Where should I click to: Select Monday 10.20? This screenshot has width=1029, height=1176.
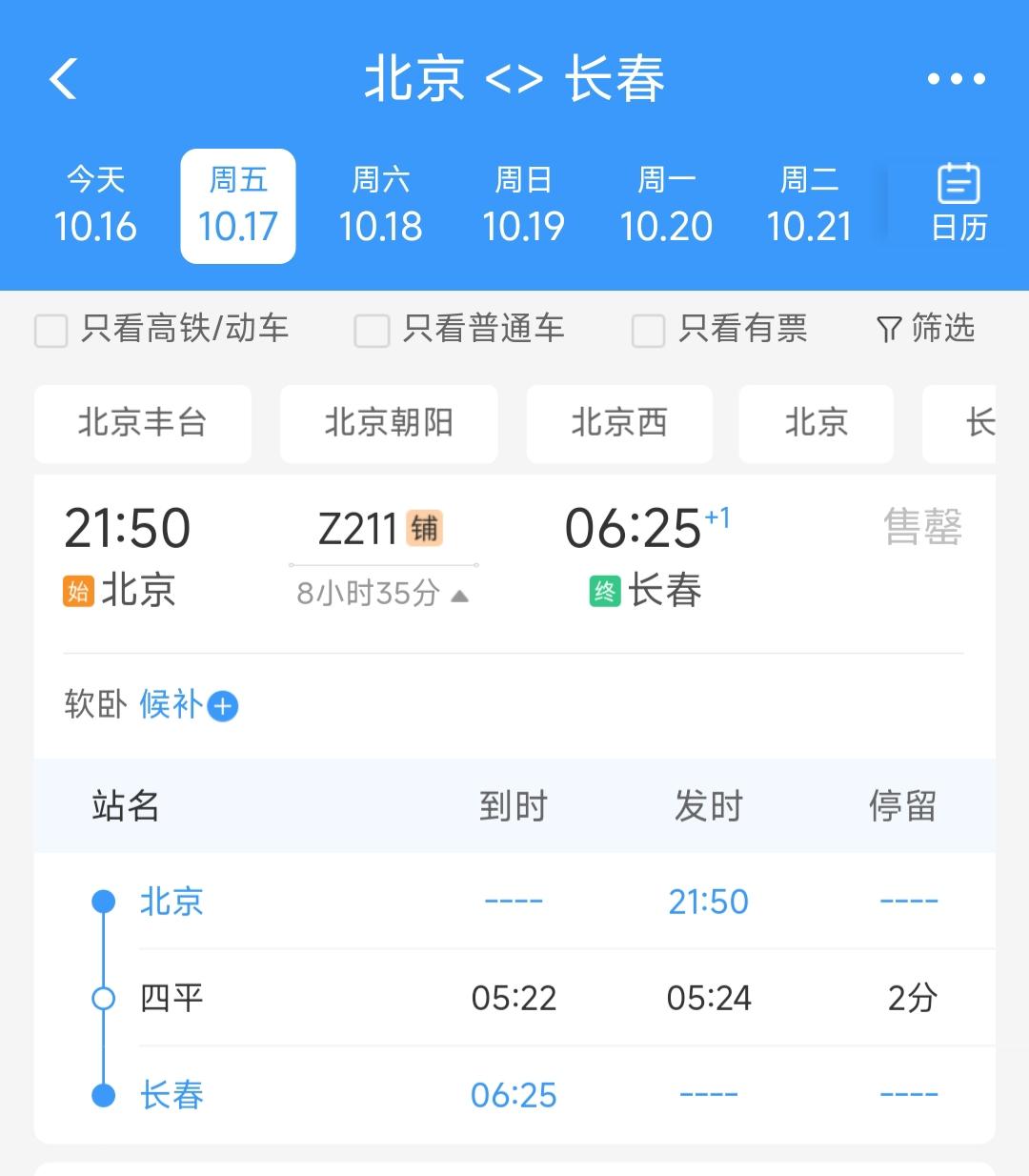pos(666,206)
